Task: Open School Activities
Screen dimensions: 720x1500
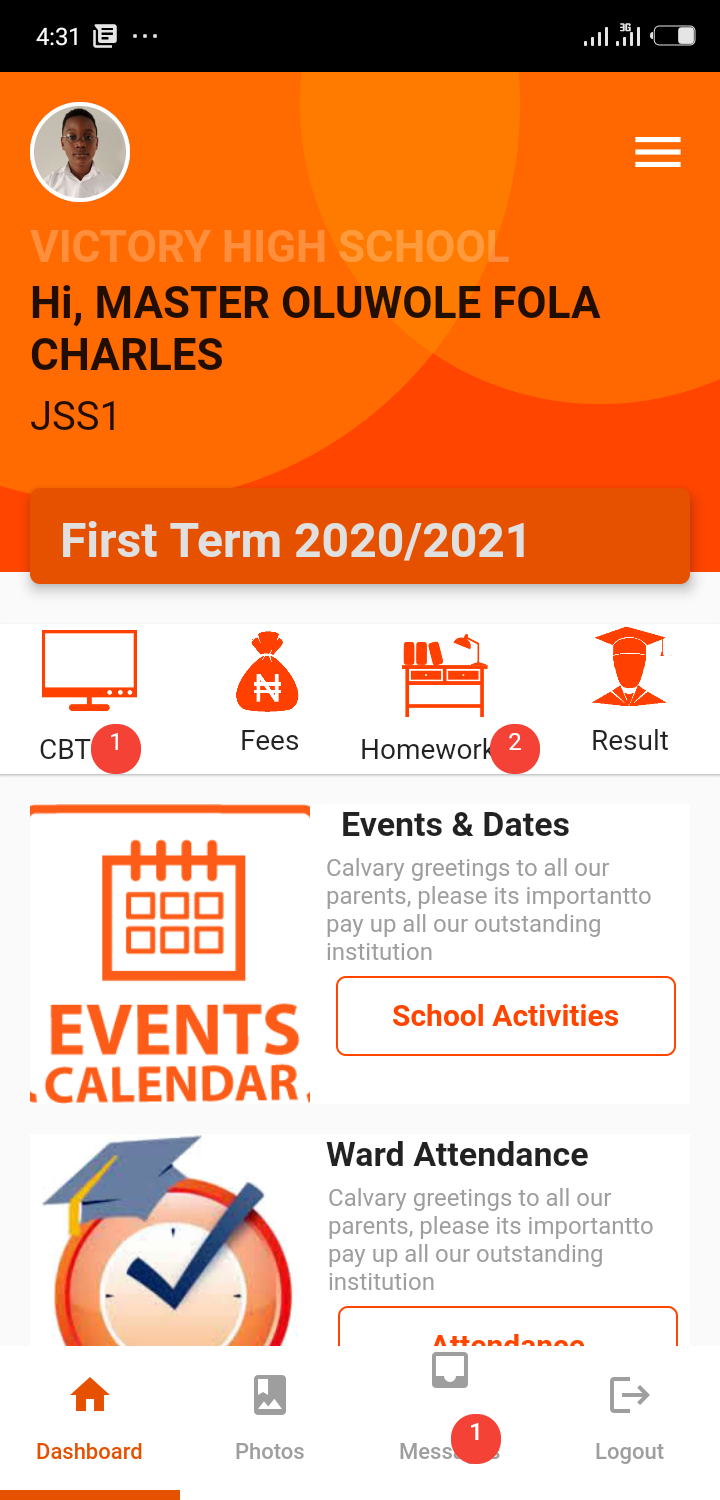Action: (505, 1016)
